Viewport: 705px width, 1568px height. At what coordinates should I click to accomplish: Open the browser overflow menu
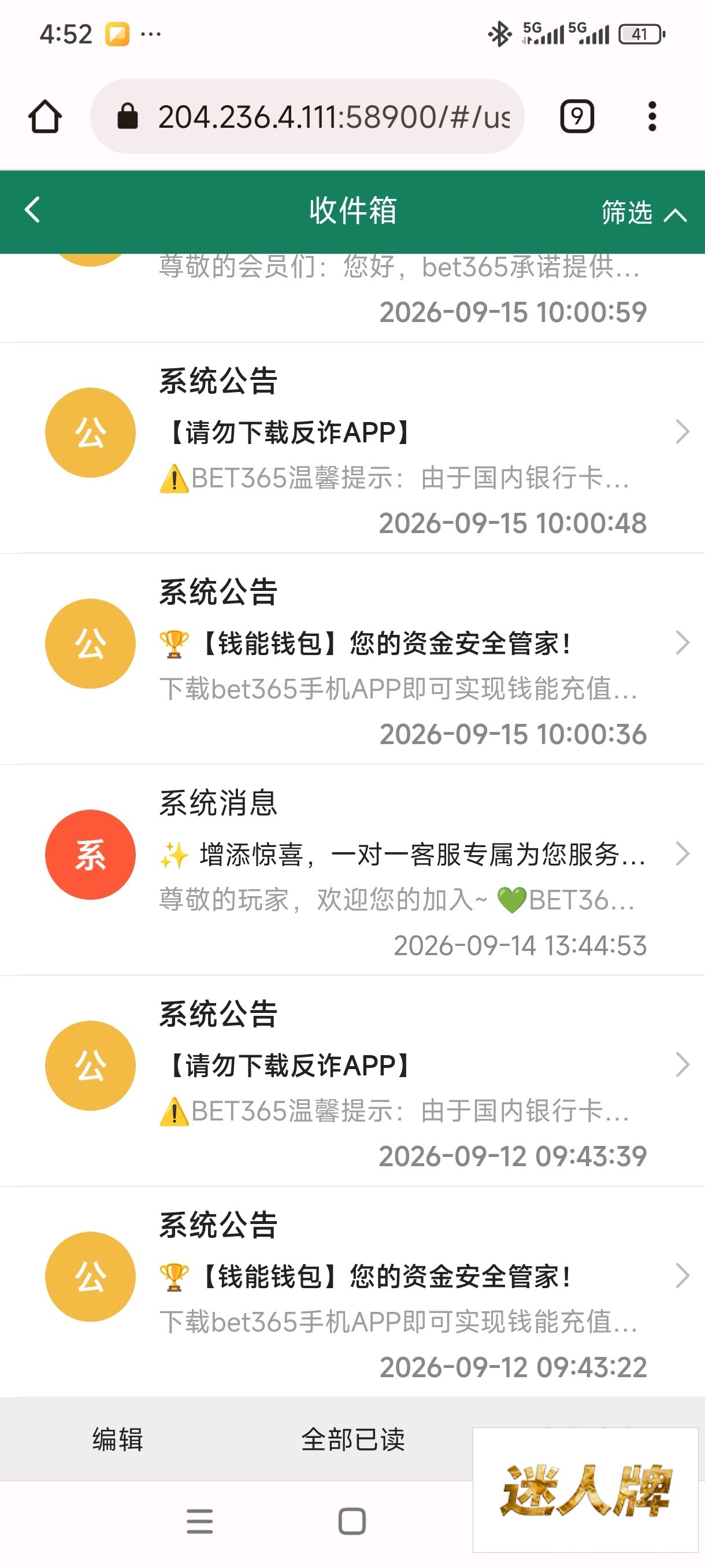pyautogui.click(x=652, y=116)
